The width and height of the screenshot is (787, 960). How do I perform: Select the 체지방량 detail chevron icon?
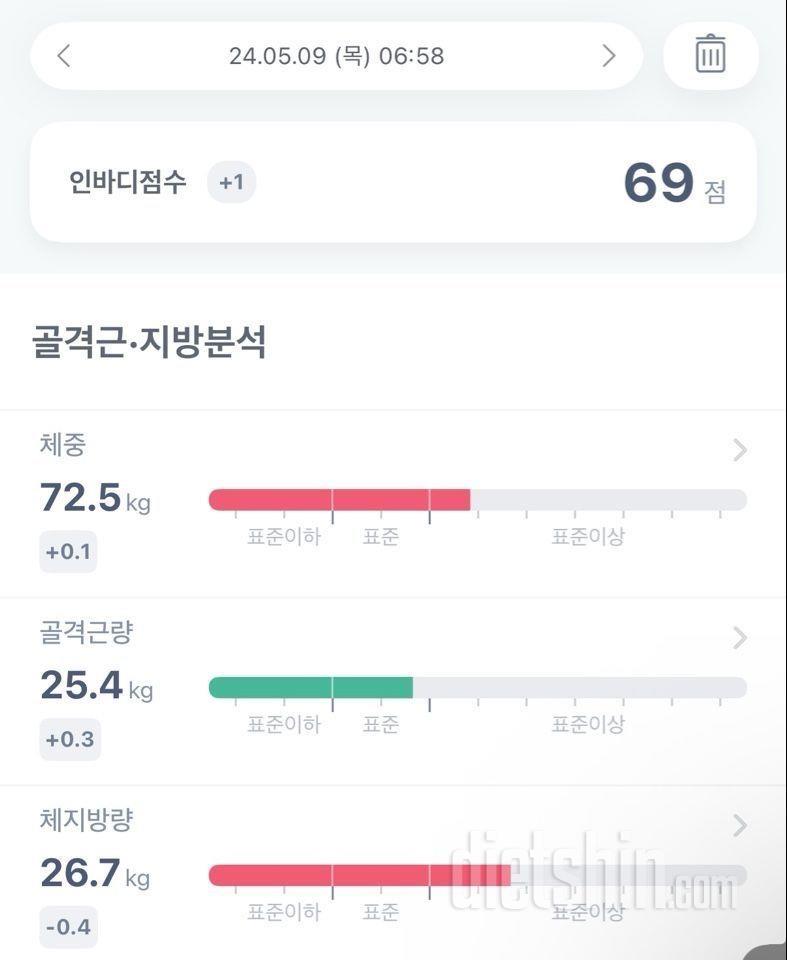point(738,826)
